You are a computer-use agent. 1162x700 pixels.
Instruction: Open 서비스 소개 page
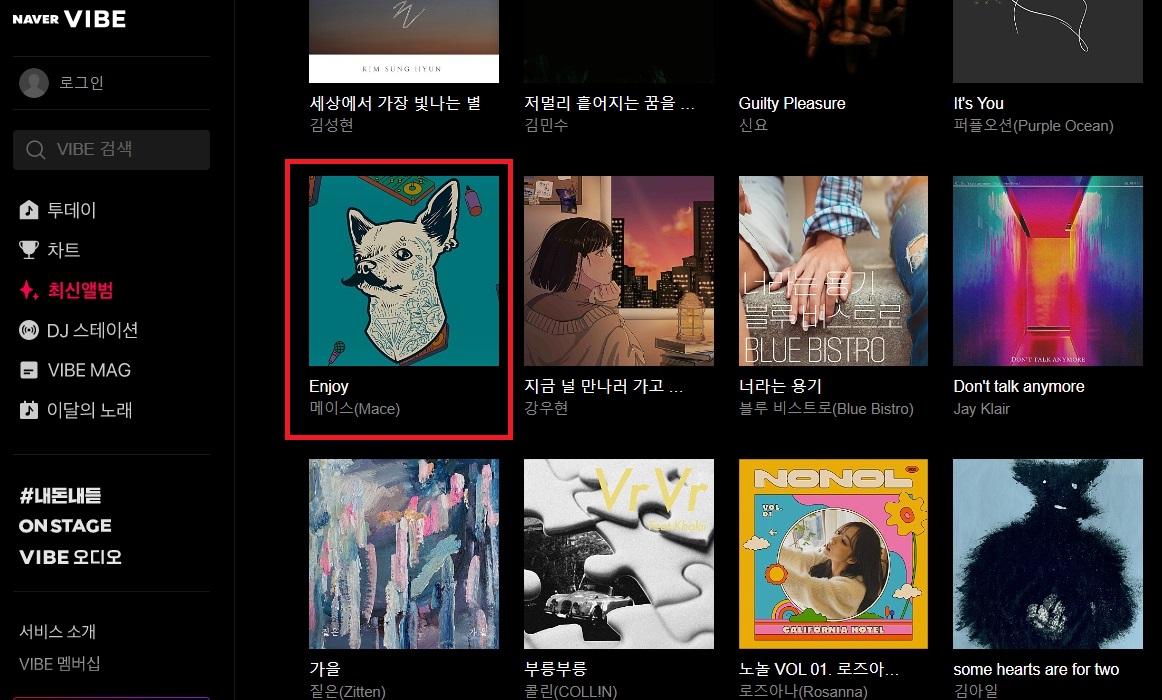57,632
